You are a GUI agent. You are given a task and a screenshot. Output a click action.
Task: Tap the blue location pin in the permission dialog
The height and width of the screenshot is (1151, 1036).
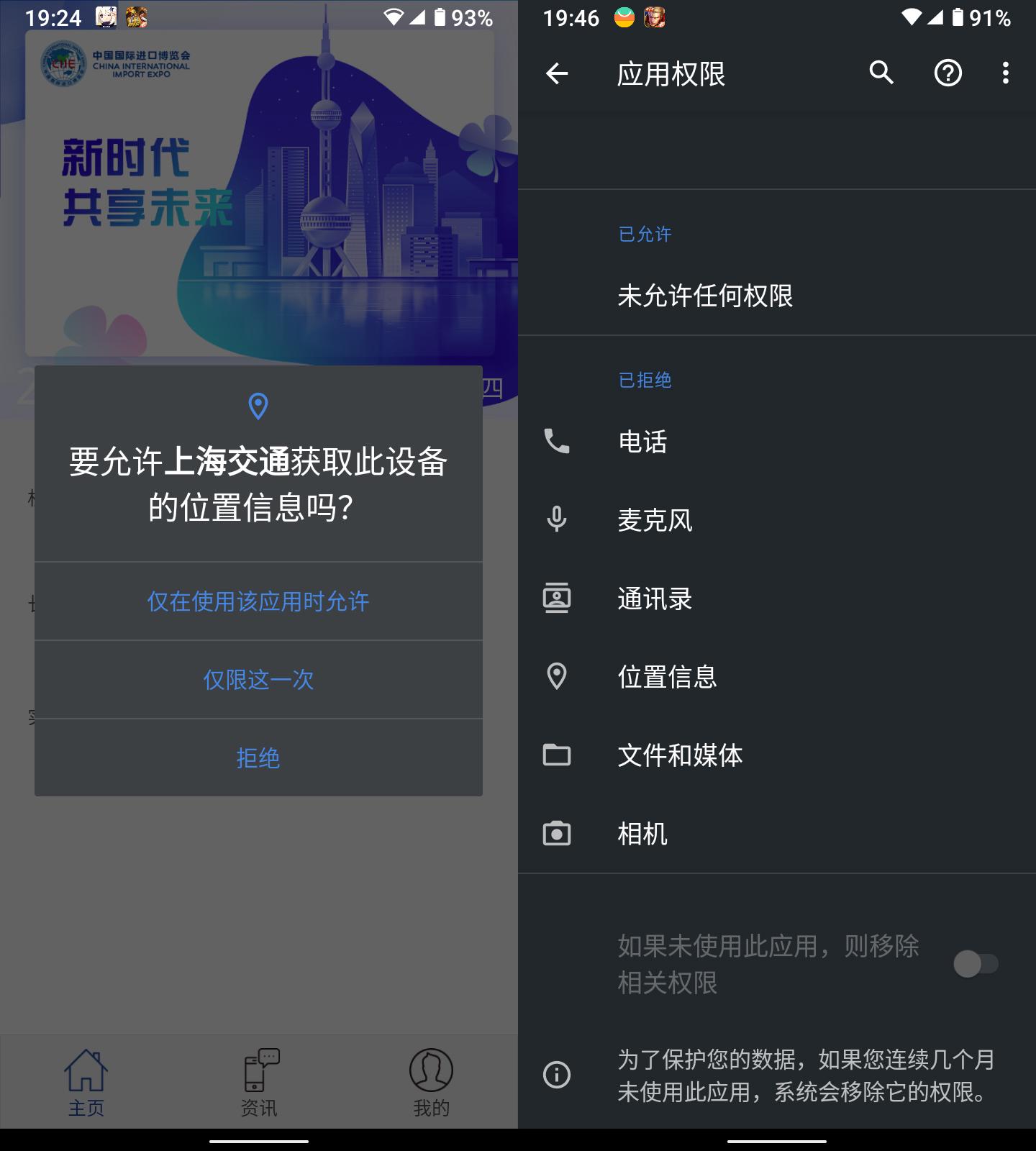(258, 406)
